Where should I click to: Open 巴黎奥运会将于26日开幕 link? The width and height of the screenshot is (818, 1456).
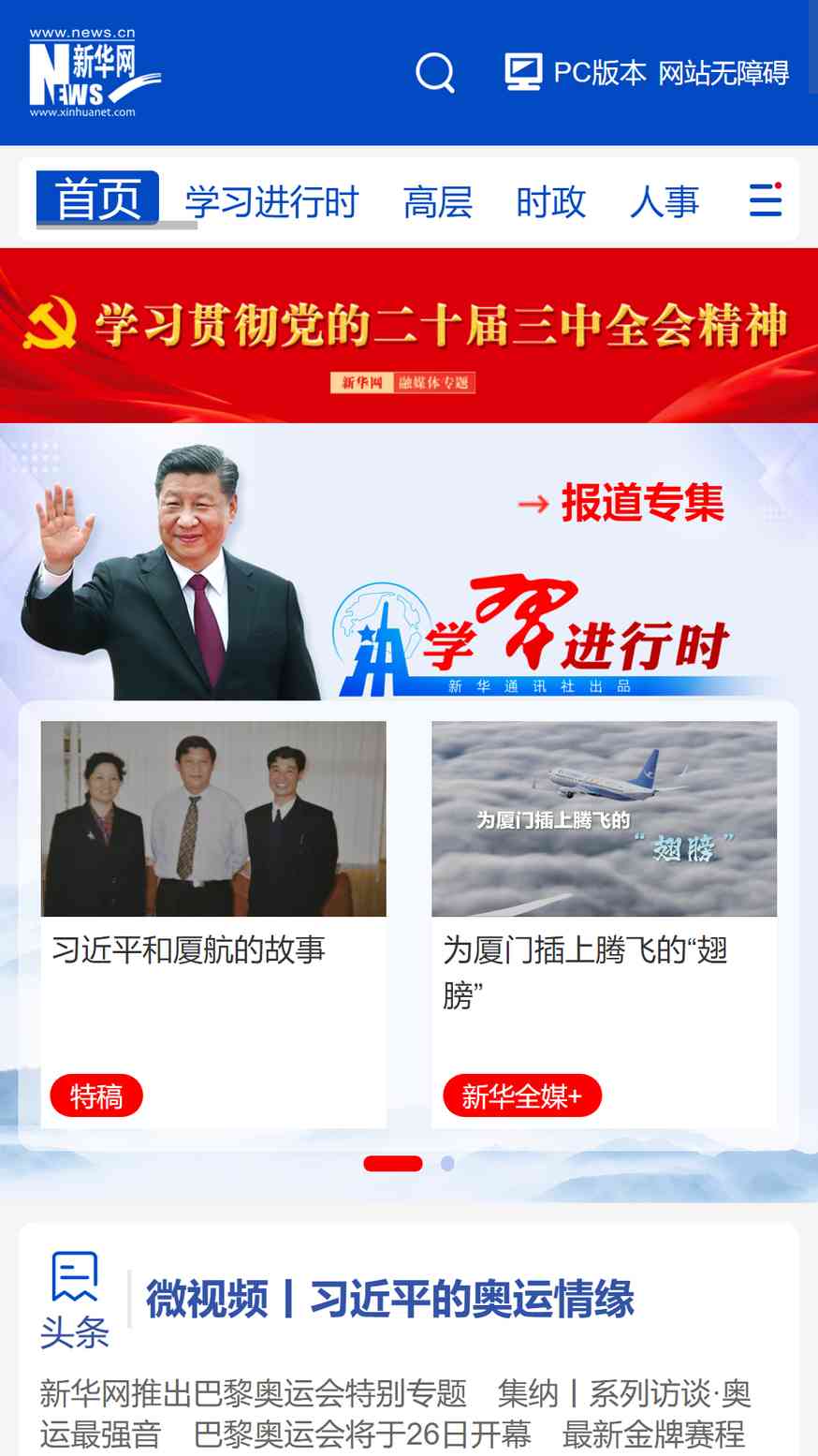pyautogui.click(x=362, y=1434)
